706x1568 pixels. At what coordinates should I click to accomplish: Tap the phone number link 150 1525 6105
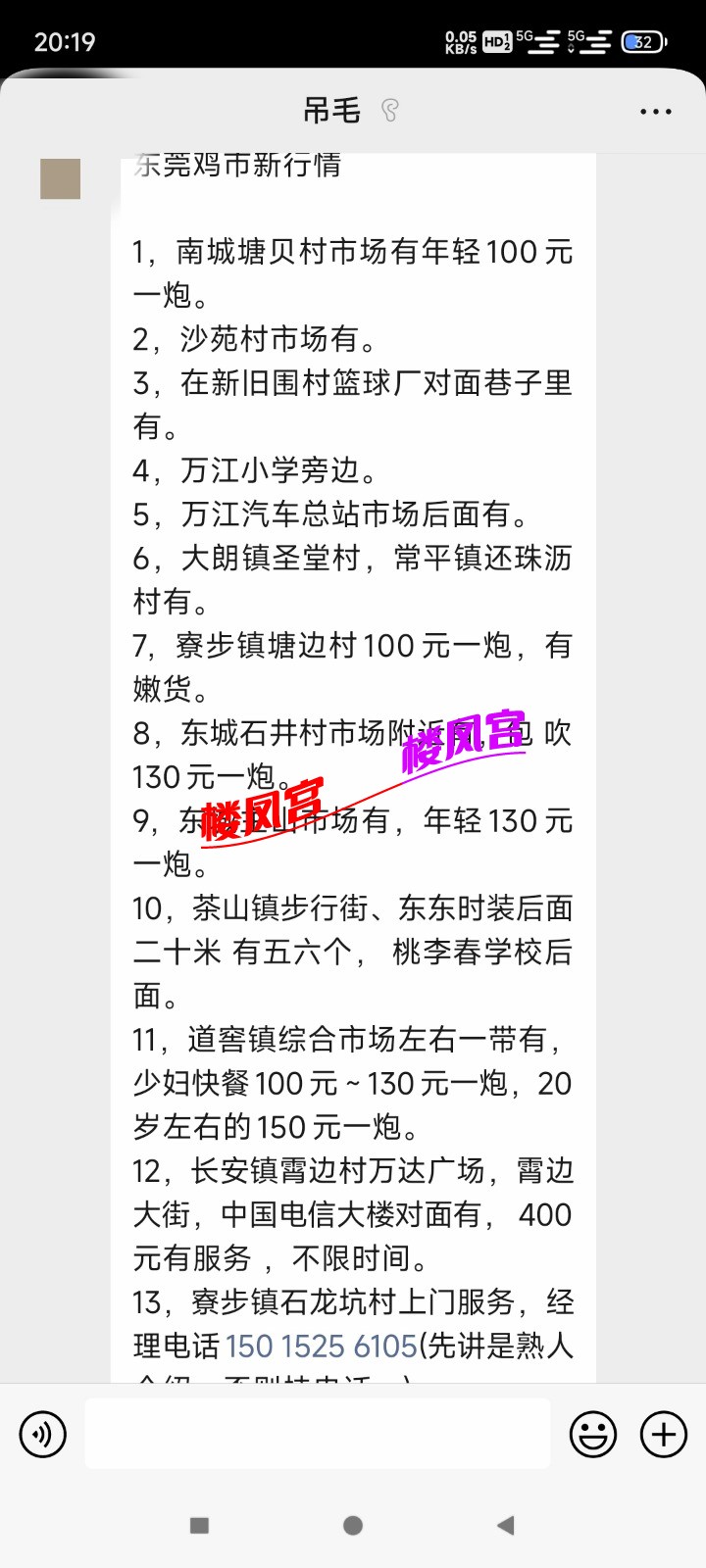tap(322, 1346)
